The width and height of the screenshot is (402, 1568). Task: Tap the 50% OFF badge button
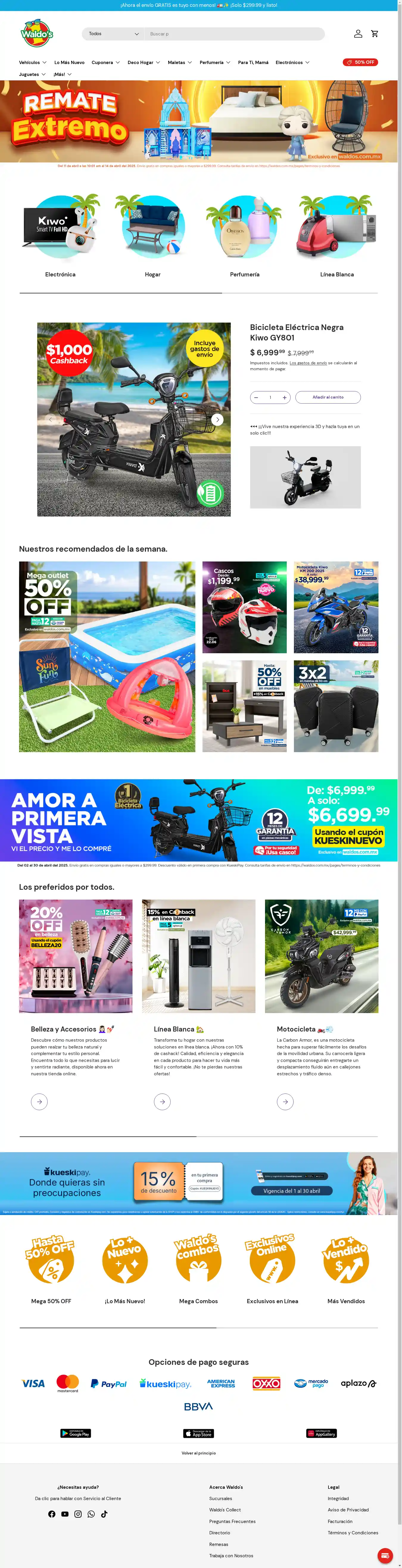[360, 62]
